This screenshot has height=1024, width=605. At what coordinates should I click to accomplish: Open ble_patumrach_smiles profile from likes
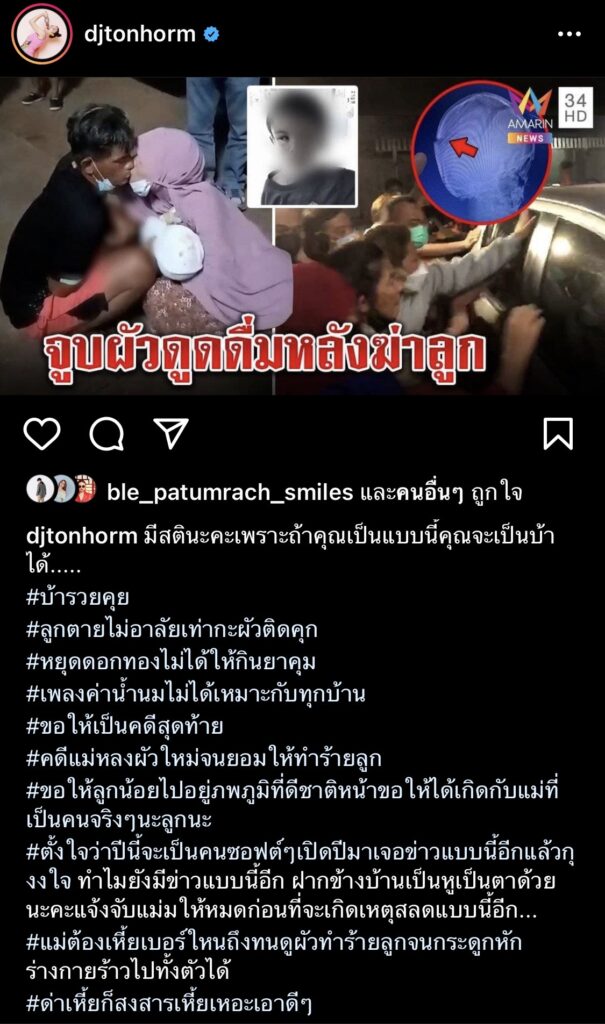coord(229,492)
